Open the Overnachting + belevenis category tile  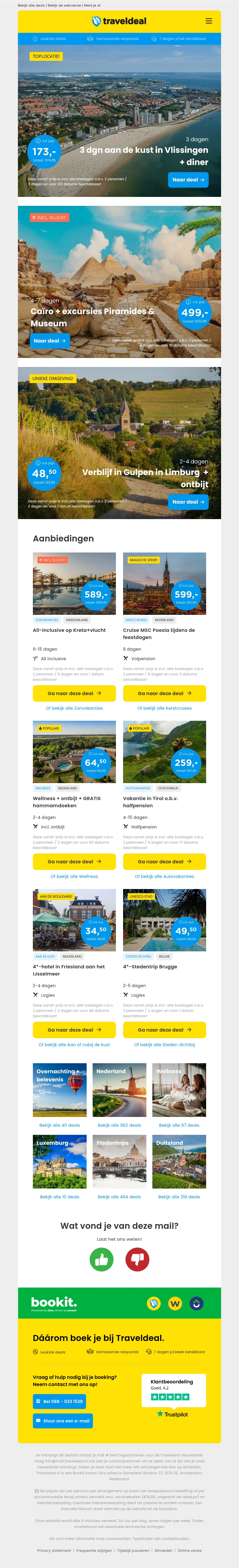click(x=59, y=1089)
